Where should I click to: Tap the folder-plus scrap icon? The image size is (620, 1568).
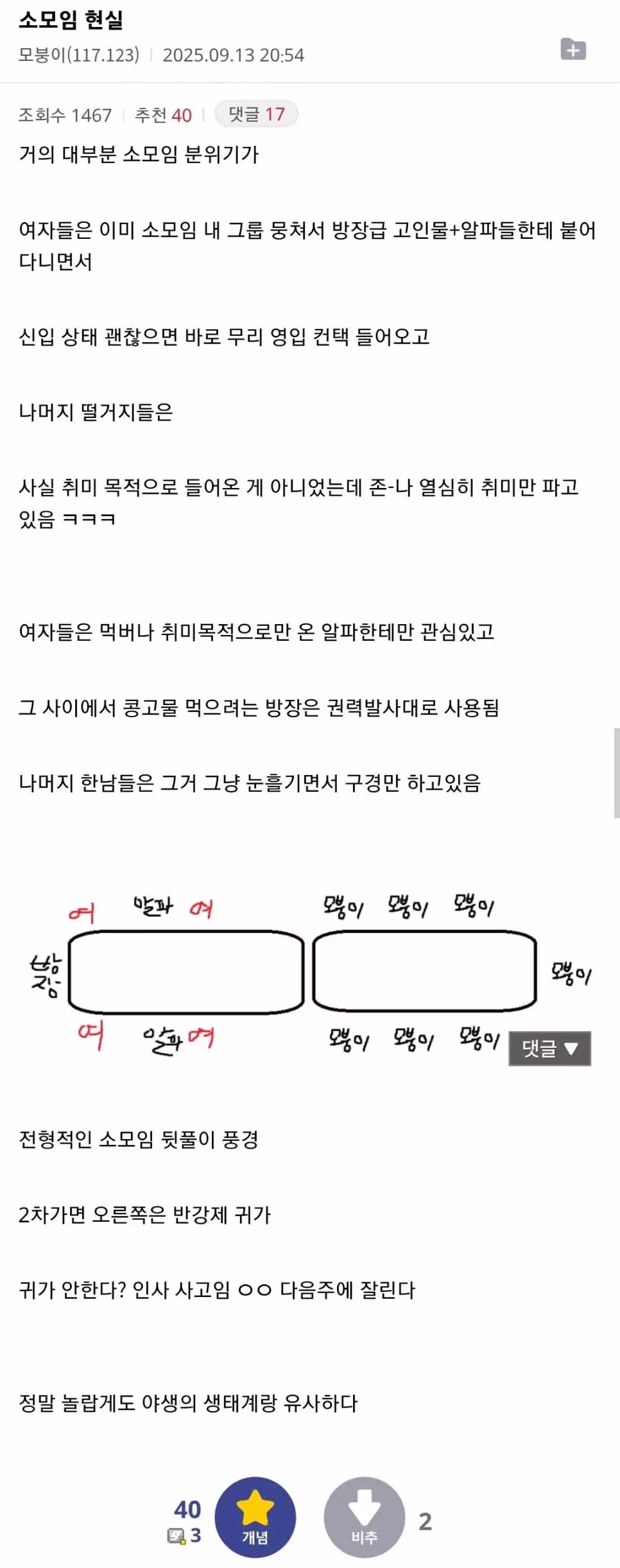(x=573, y=49)
